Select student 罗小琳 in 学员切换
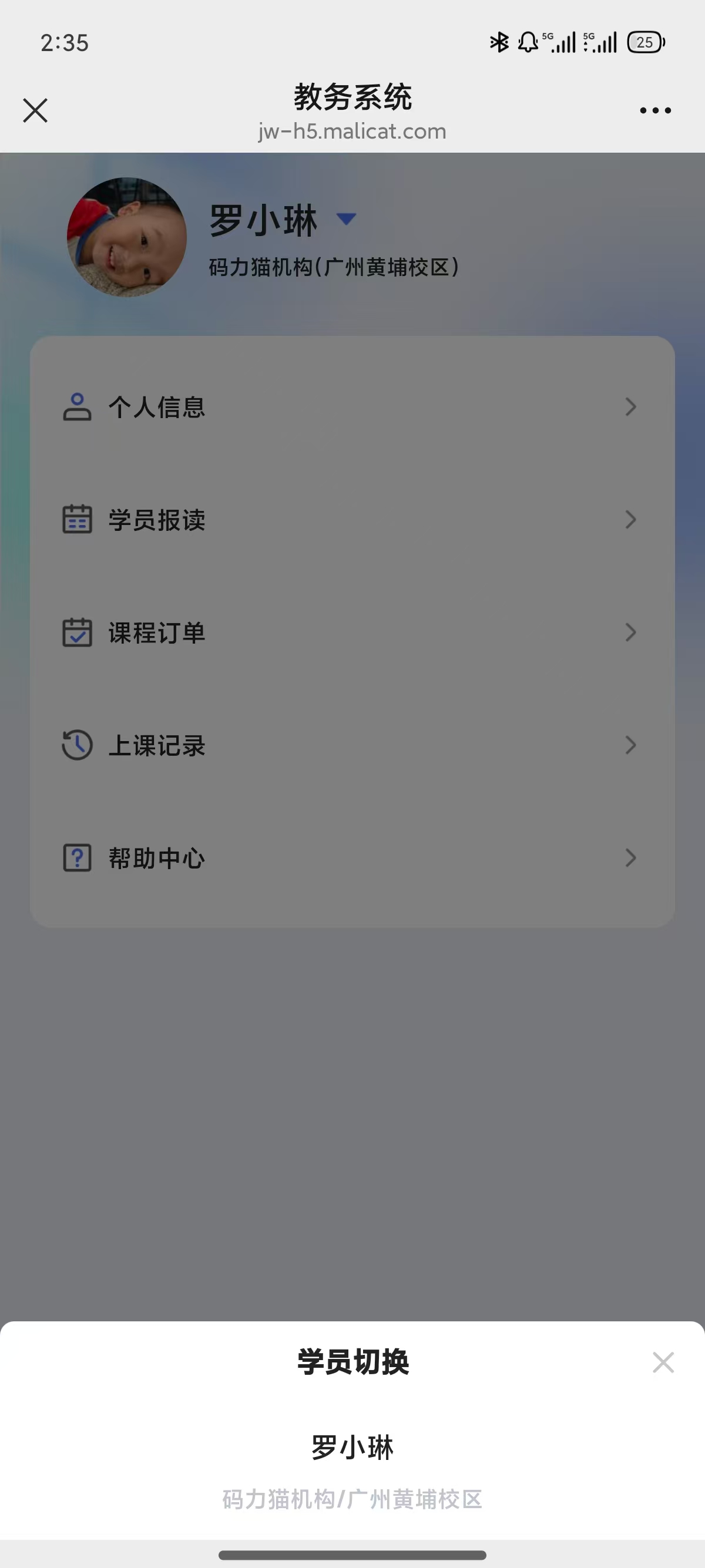This screenshot has width=705, height=1568. pos(352,1468)
